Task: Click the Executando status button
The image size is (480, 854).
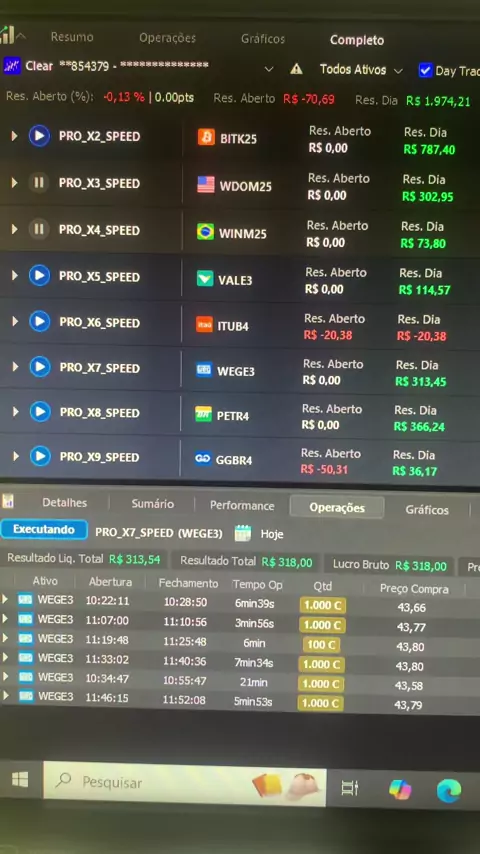Action: pos(44,529)
